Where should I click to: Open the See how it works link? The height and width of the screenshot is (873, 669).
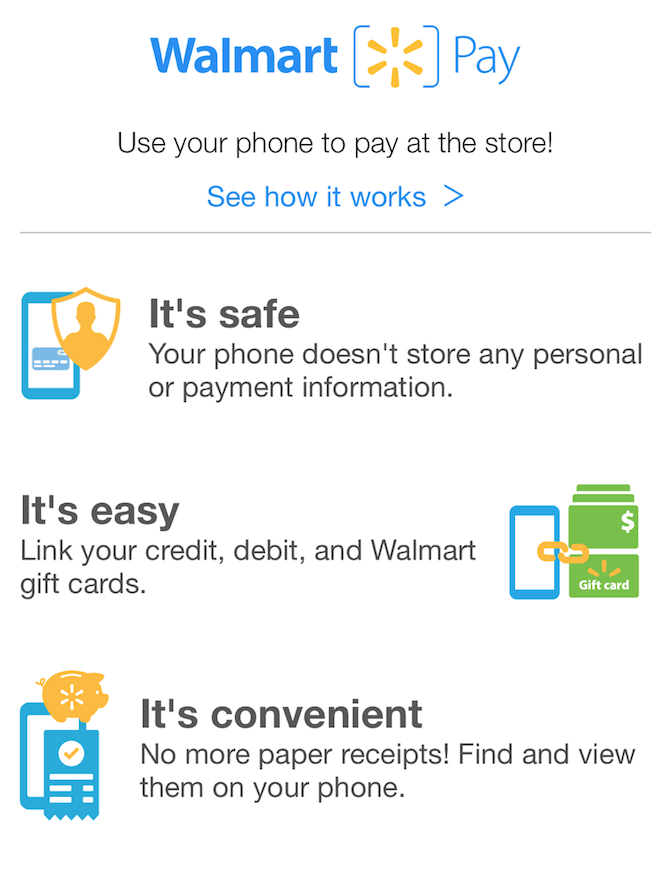pyautogui.click(x=334, y=196)
